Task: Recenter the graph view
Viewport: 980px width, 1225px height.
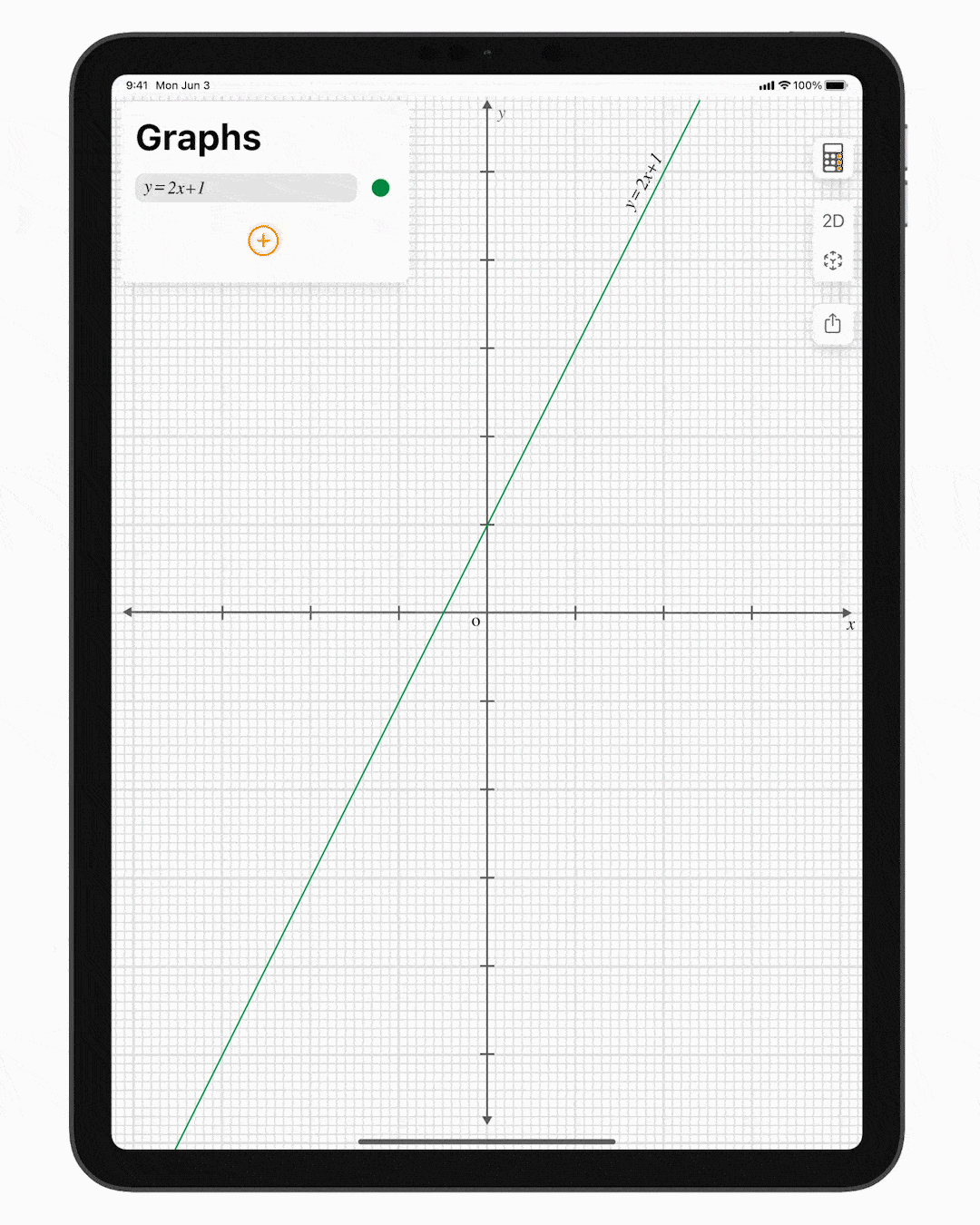Action: [833, 261]
